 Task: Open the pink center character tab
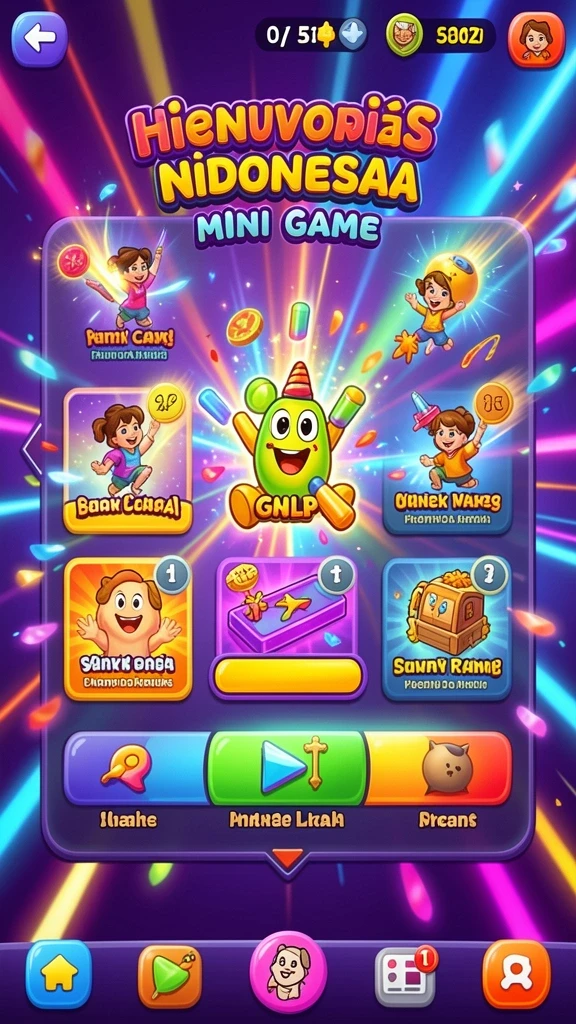click(288, 972)
